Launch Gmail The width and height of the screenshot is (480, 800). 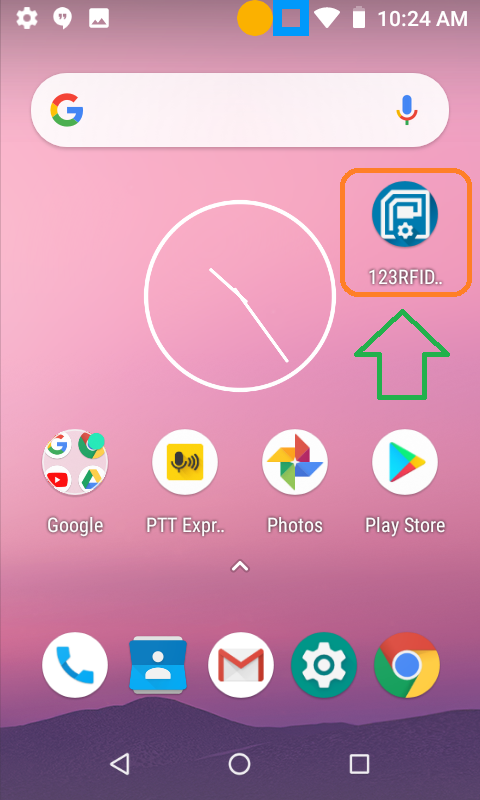pos(241,665)
